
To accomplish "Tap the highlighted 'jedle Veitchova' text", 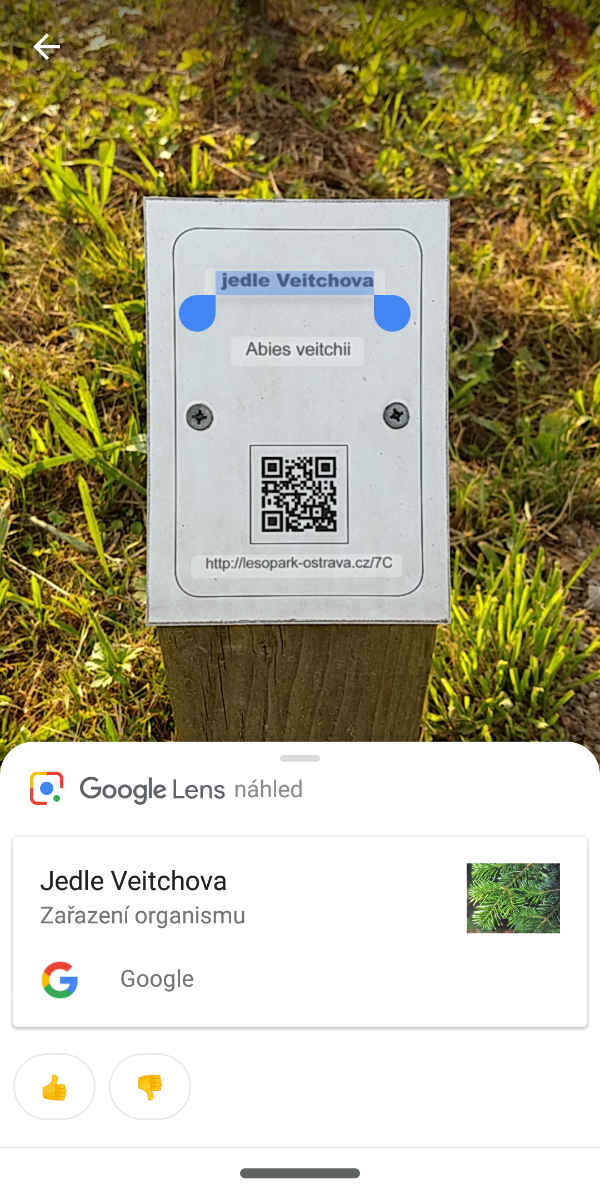I will [x=296, y=281].
